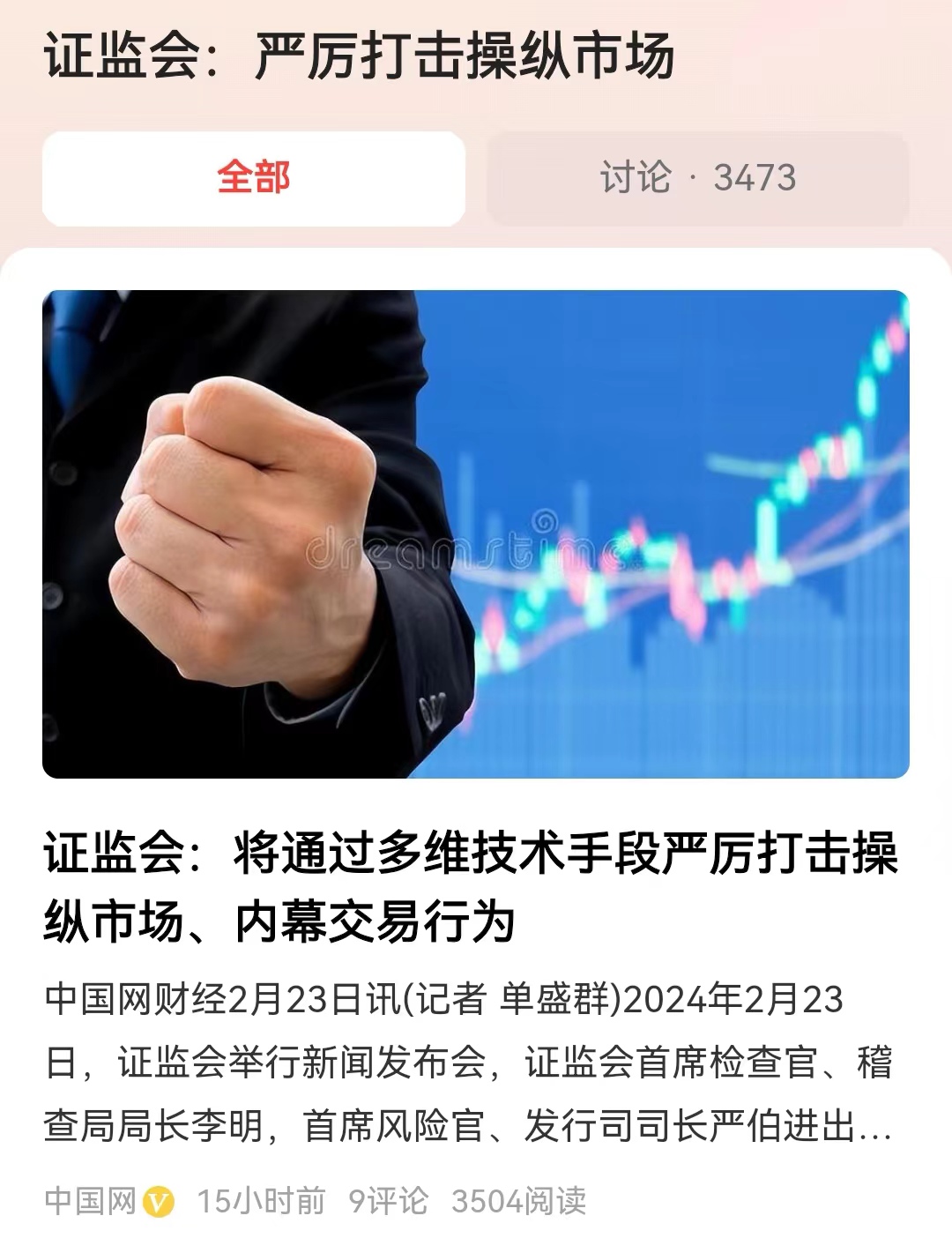The image size is (952, 1253).
Task: Select the white 全部 tab pill background
Action: click(253, 176)
